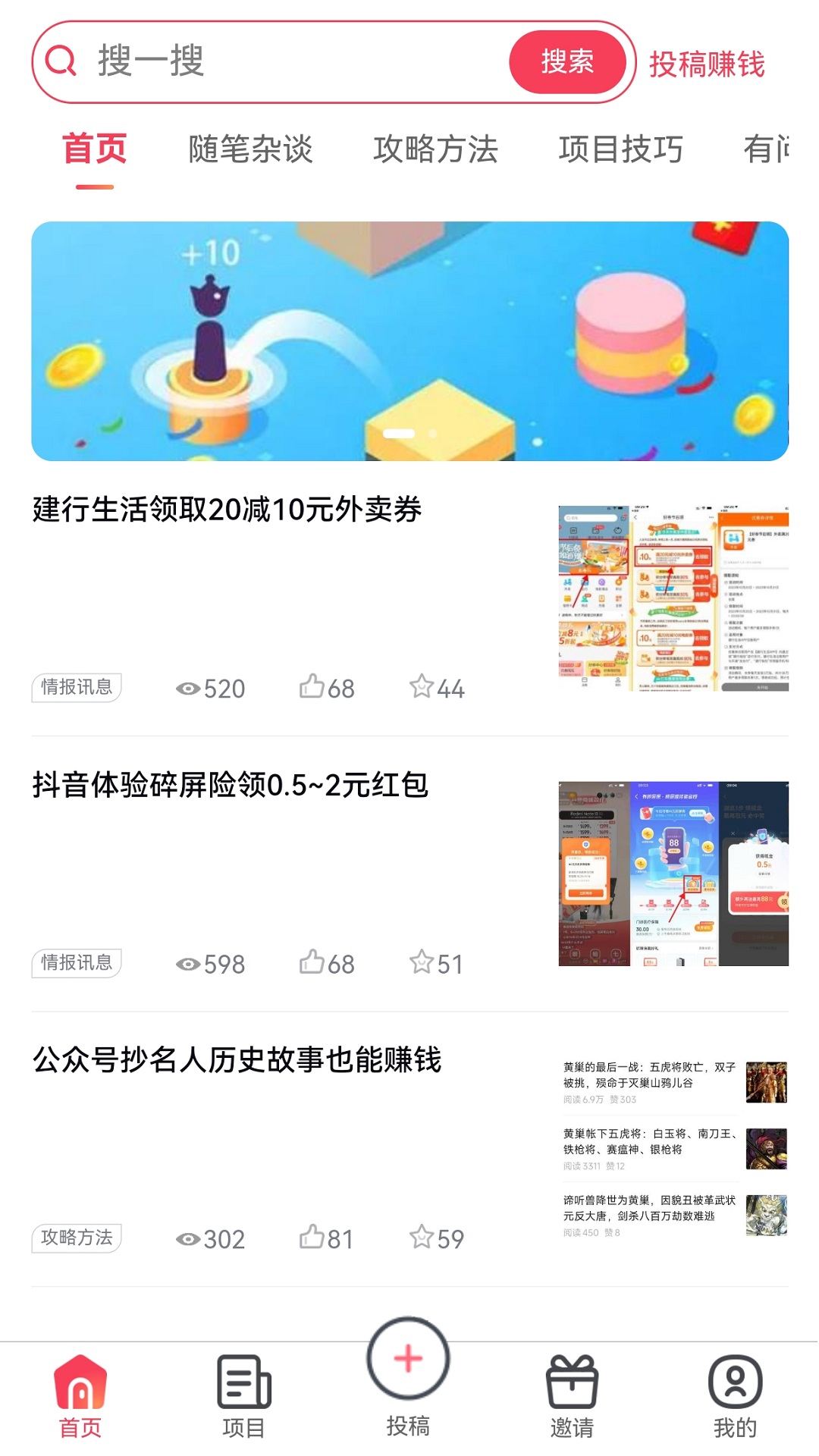Select the 项目技巧 tab
819x1456 pixels.
[620, 149]
